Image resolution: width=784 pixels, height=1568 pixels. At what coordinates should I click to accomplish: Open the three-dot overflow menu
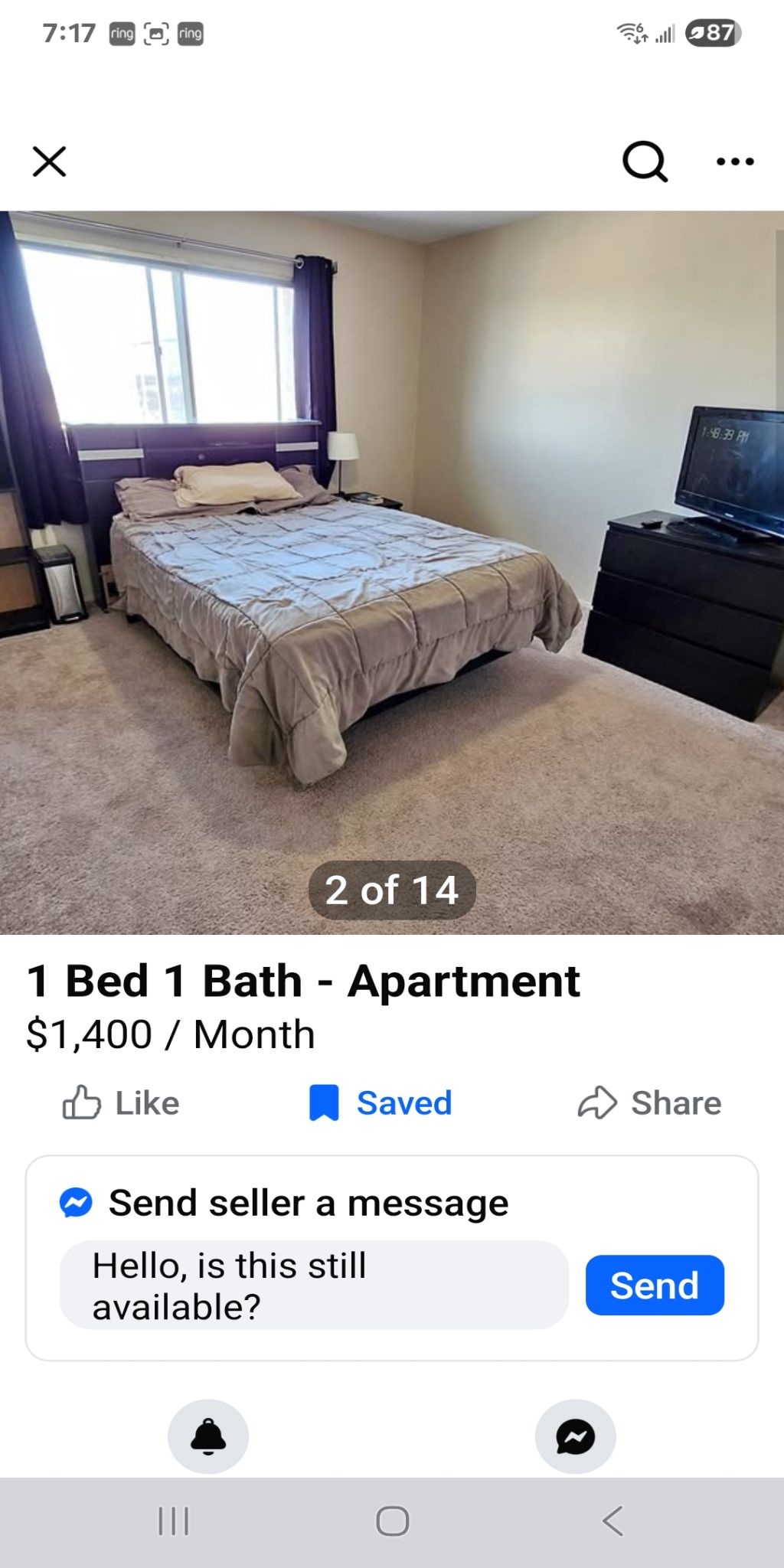[x=735, y=162]
